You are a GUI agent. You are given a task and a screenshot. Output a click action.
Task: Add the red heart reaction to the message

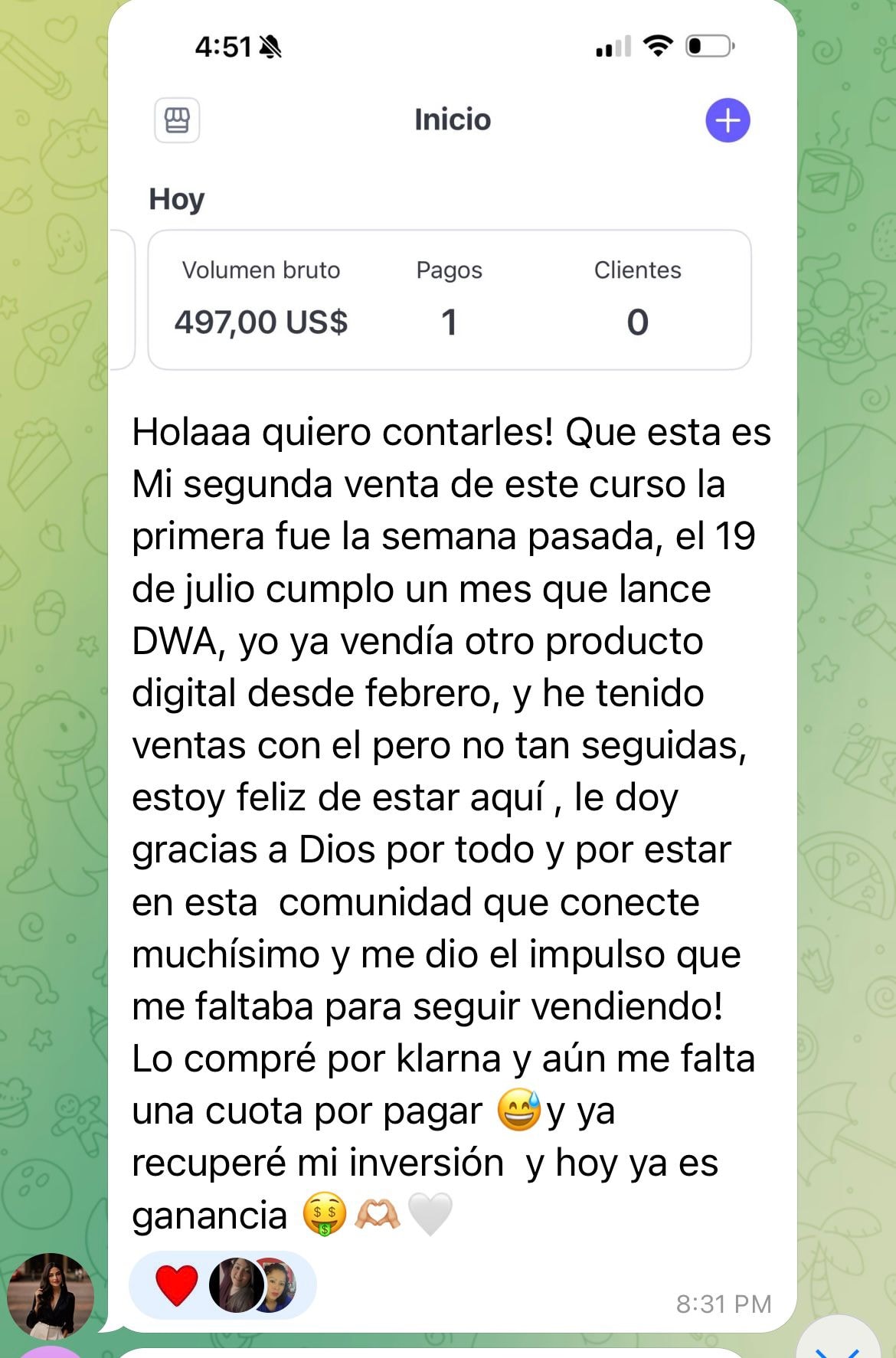click(x=177, y=1285)
